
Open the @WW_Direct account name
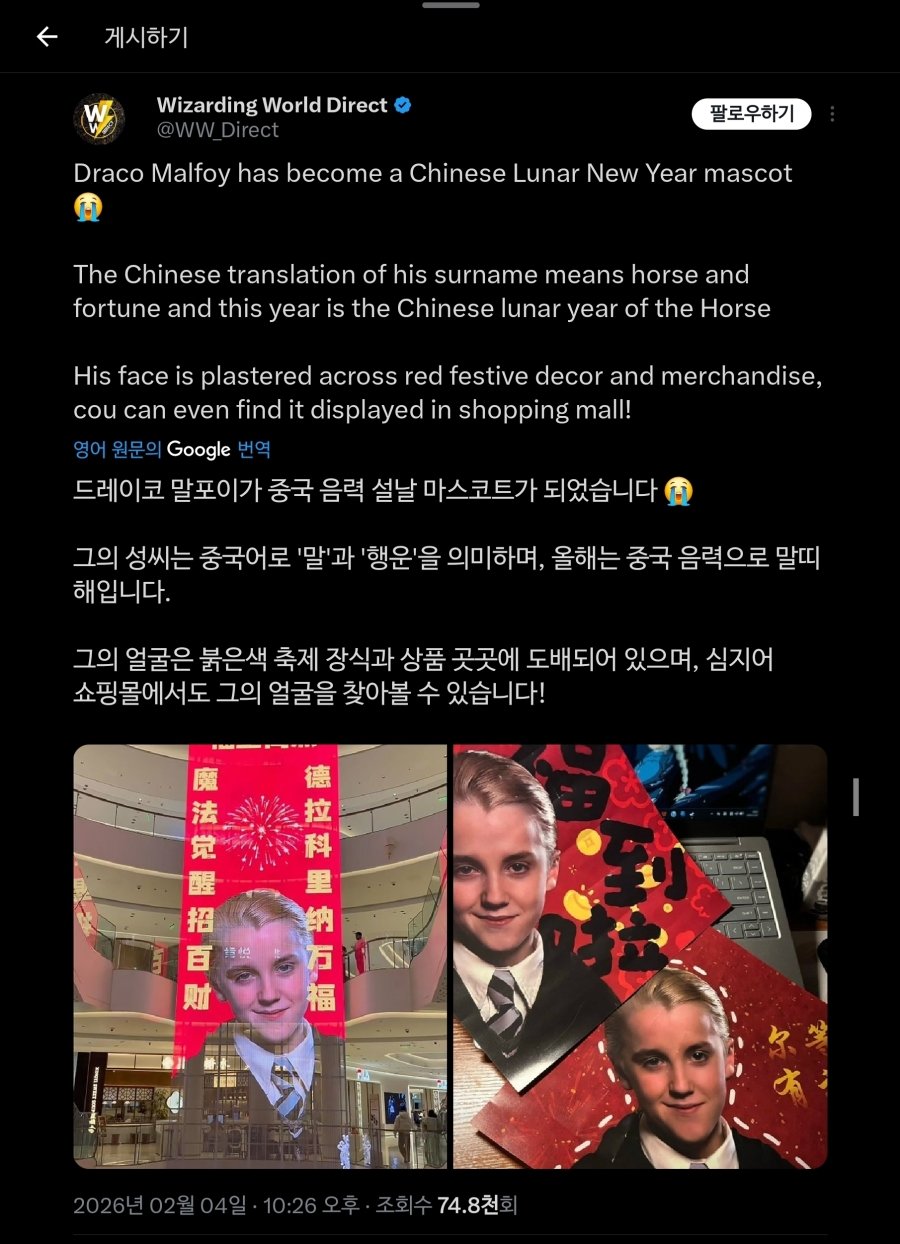point(217,130)
